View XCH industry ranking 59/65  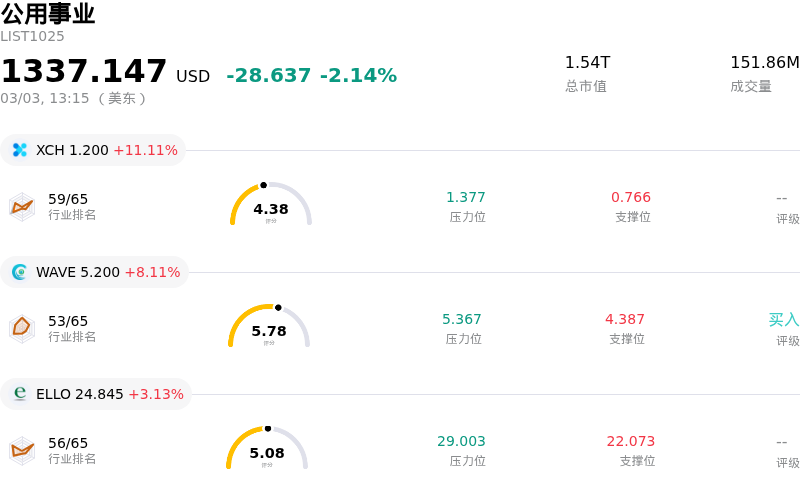coord(68,206)
